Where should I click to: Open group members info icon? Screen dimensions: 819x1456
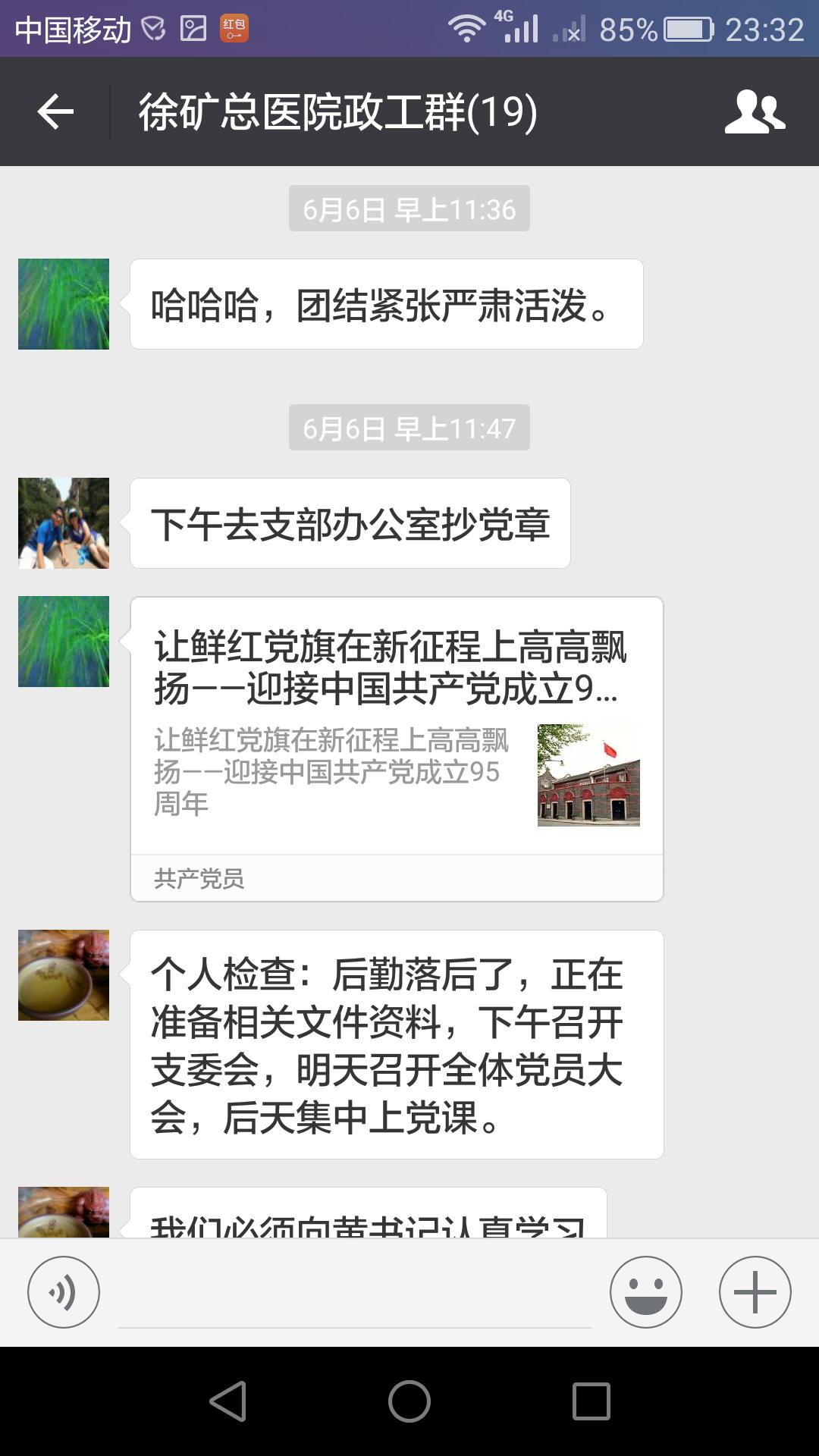[754, 112]
